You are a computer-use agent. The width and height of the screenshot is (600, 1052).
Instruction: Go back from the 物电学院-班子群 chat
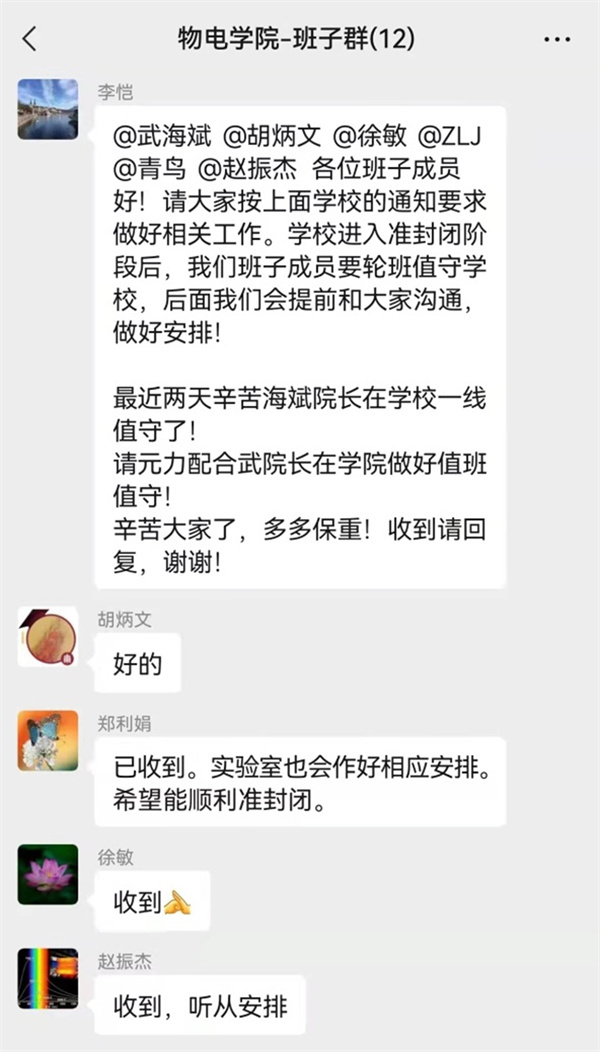[29, 40]
